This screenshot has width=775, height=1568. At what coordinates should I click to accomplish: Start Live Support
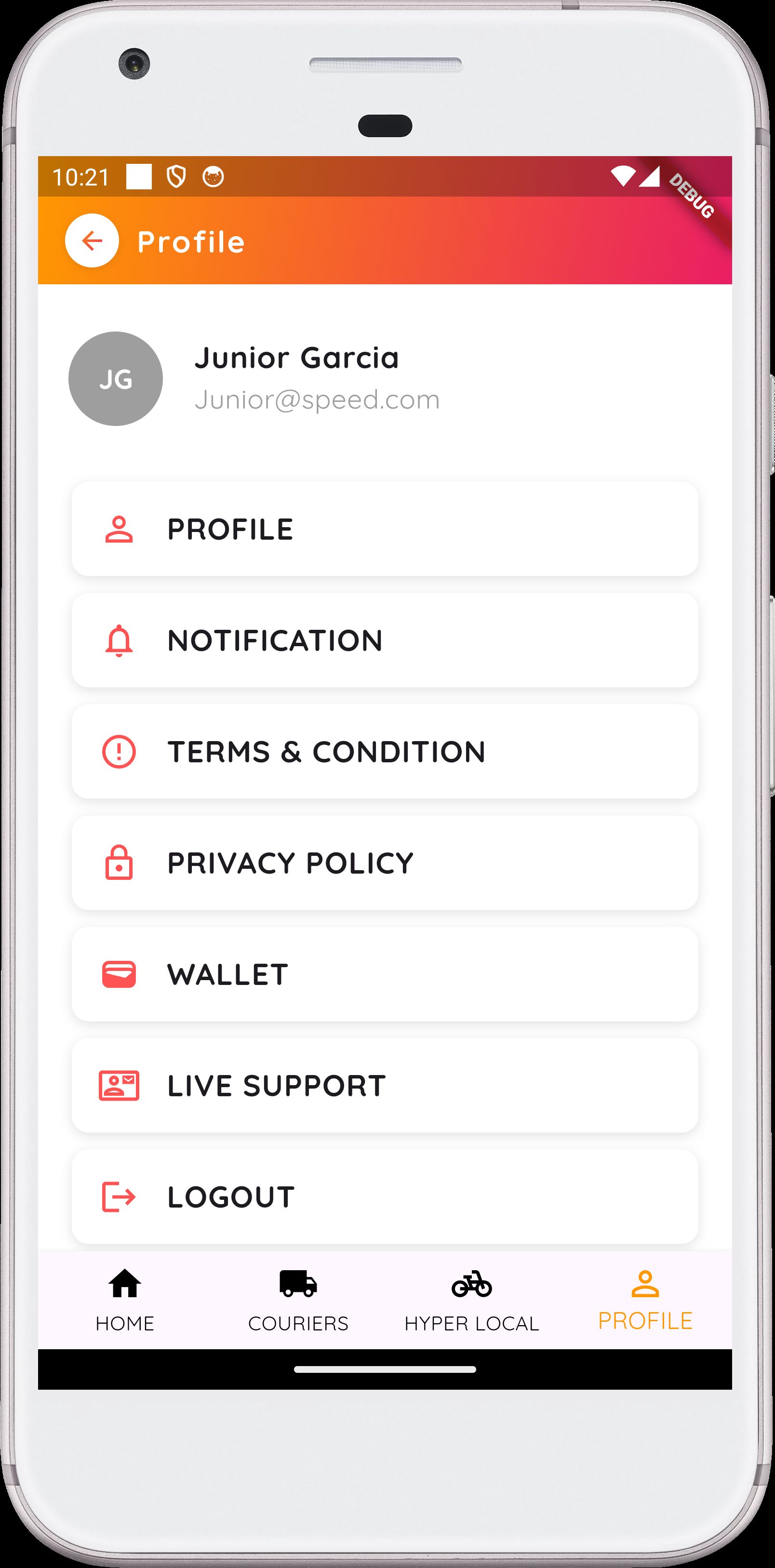click(385, 1086)
